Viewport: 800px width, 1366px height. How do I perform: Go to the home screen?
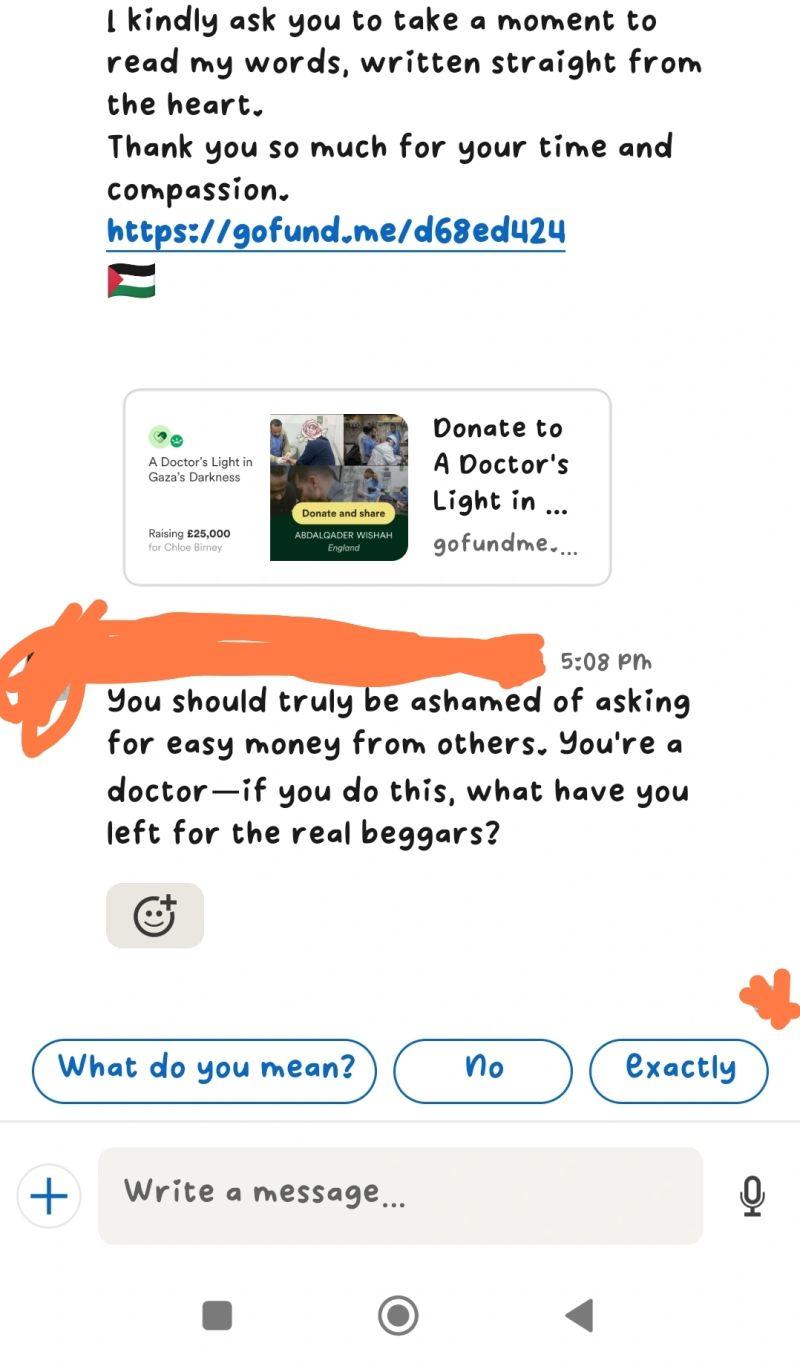pos(398,1315)
